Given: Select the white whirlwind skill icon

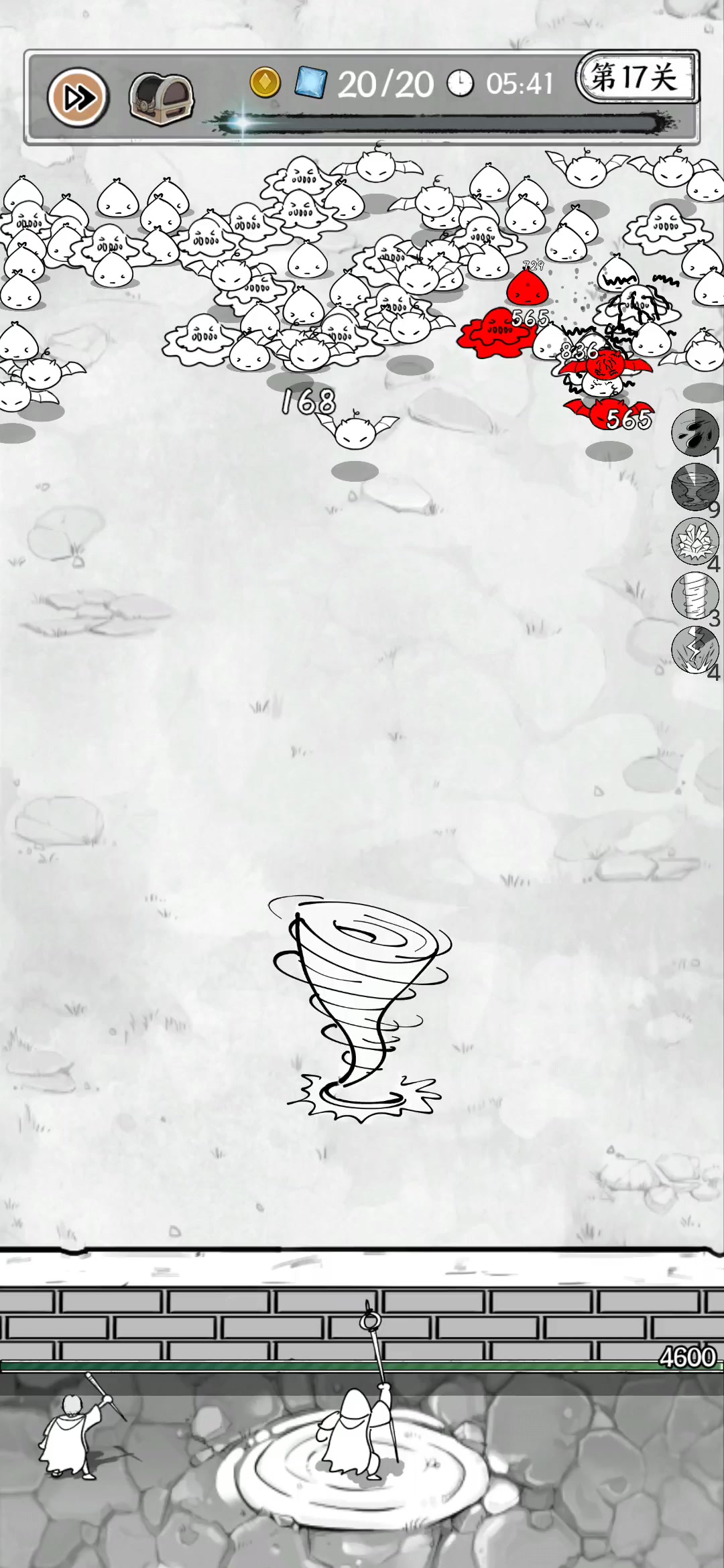Looking at the screenshot, I should click(695, 595).
